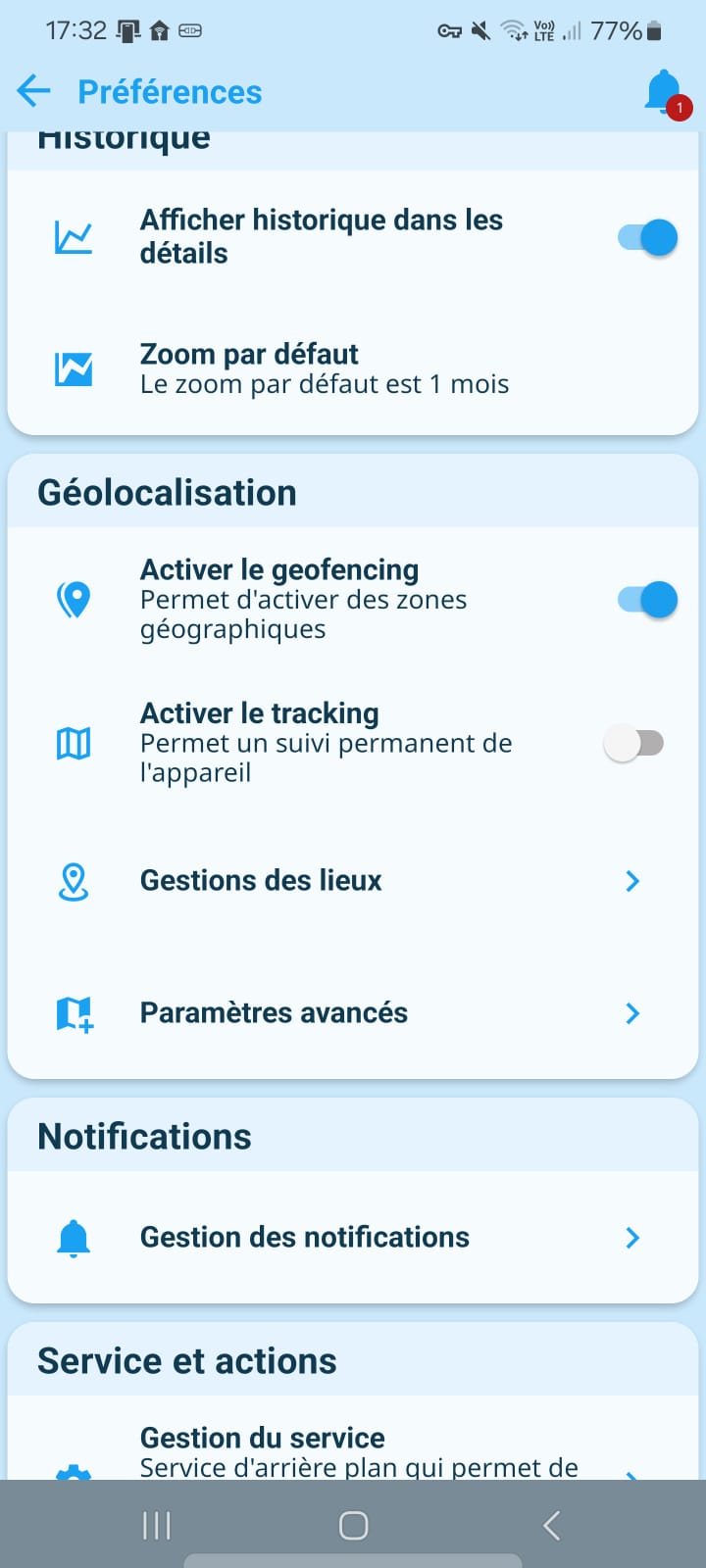
Task: Open Gestions des lieux
Action: tap(353, 880)
